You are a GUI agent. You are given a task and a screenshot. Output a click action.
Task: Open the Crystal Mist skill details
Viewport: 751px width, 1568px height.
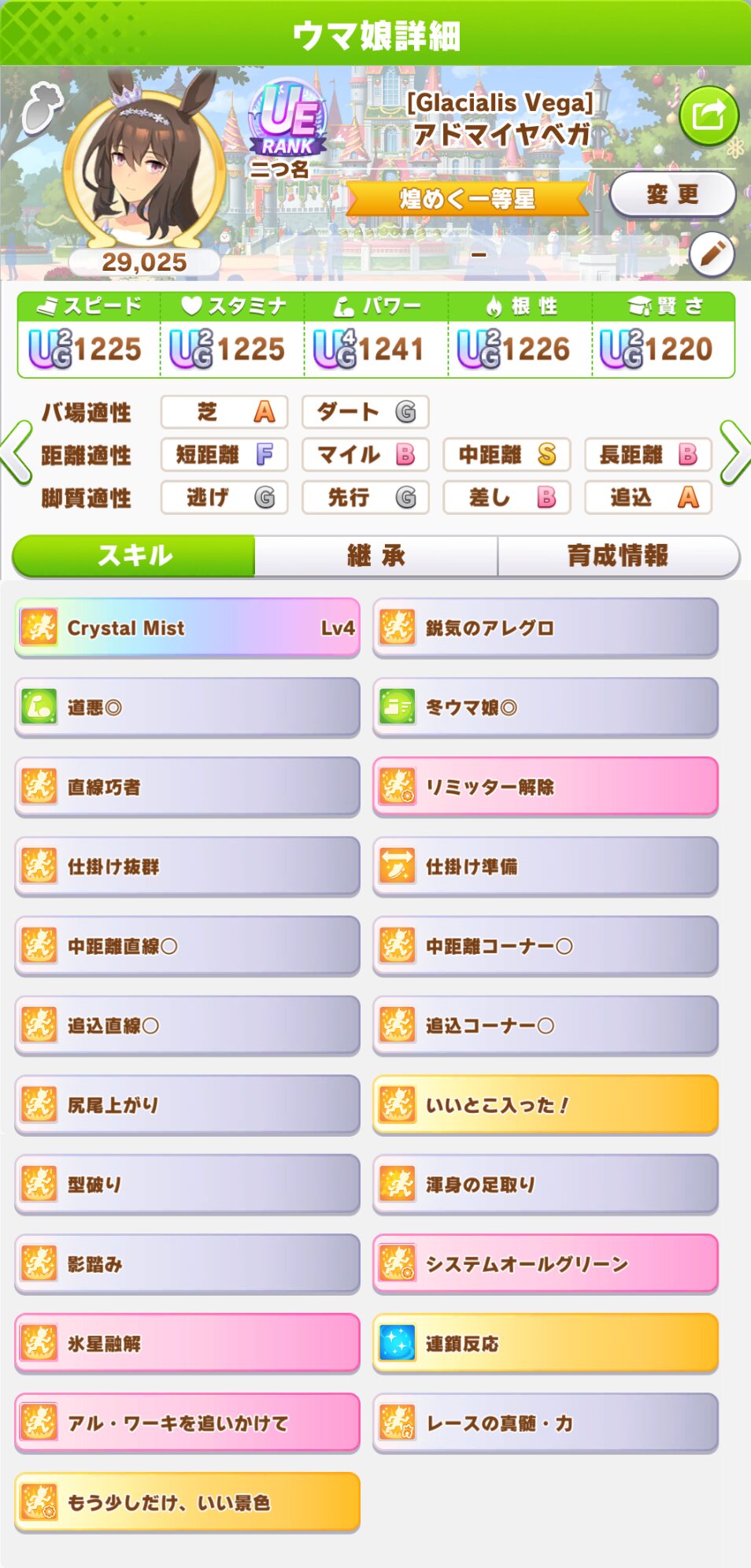click(187, 627)
